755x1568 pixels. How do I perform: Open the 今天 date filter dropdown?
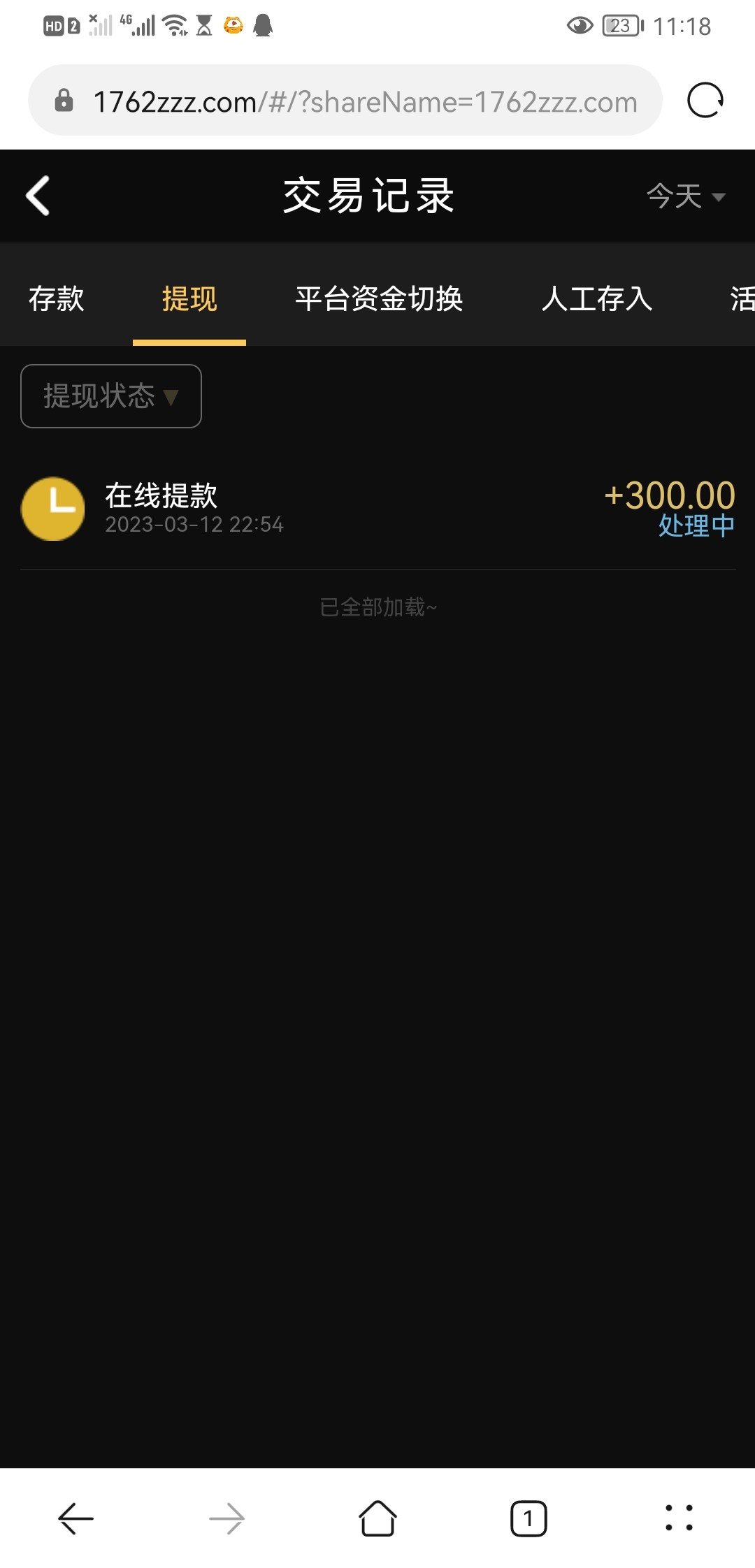pyautogui.click(x=685, y=196)
